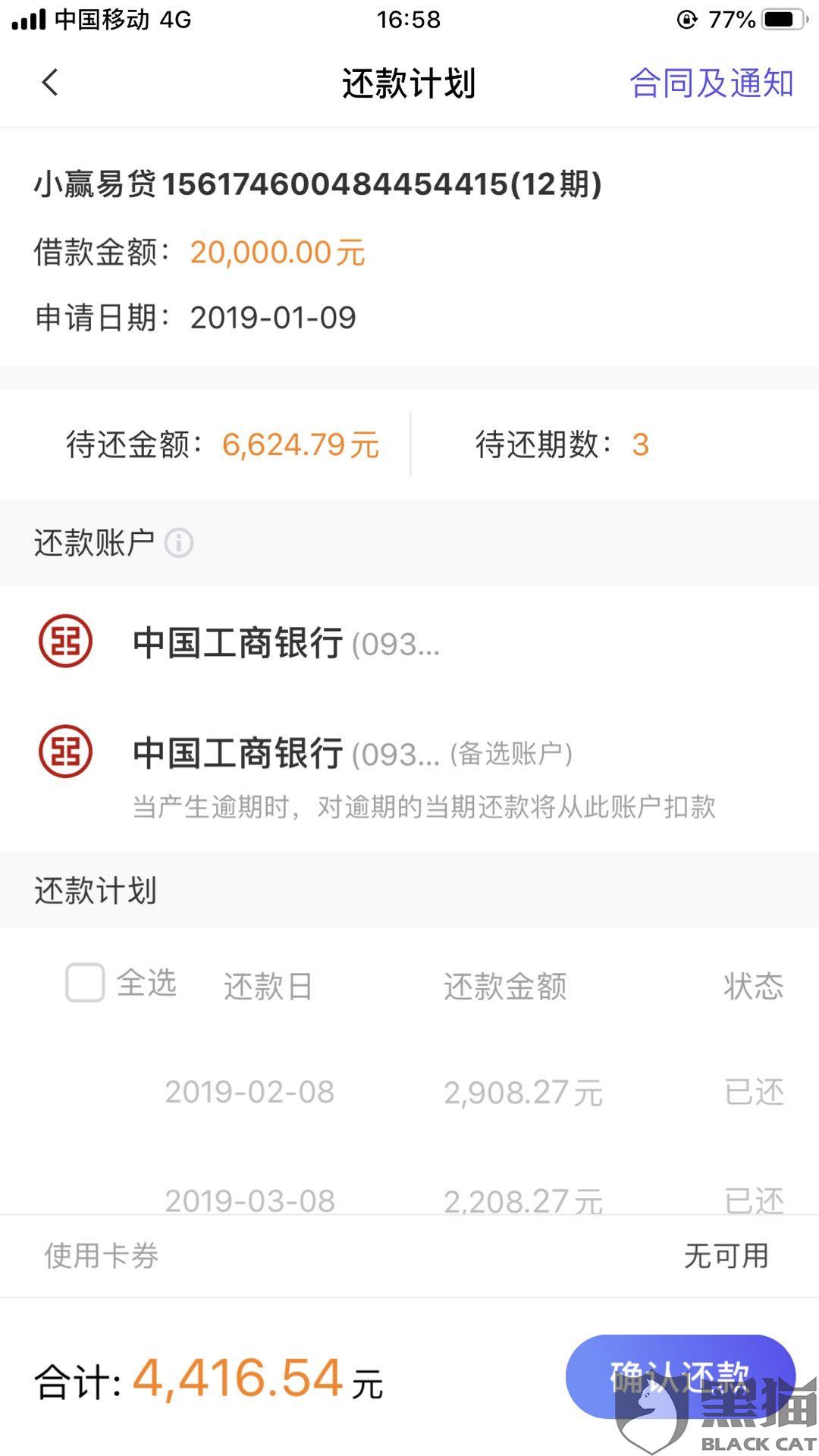Image resolution: width=819 pixels, height=1456 pixels.
Task: Open 合同及通知 link
Action: tap(711, 83)
